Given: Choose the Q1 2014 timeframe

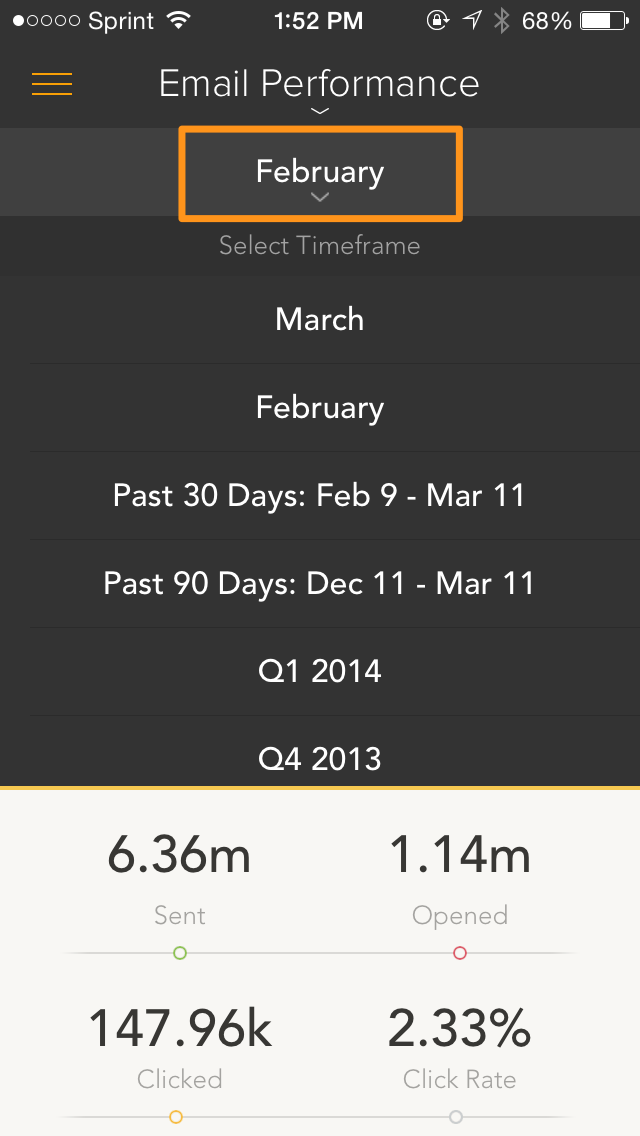Looking at the screenshot, I should (320, 671).
